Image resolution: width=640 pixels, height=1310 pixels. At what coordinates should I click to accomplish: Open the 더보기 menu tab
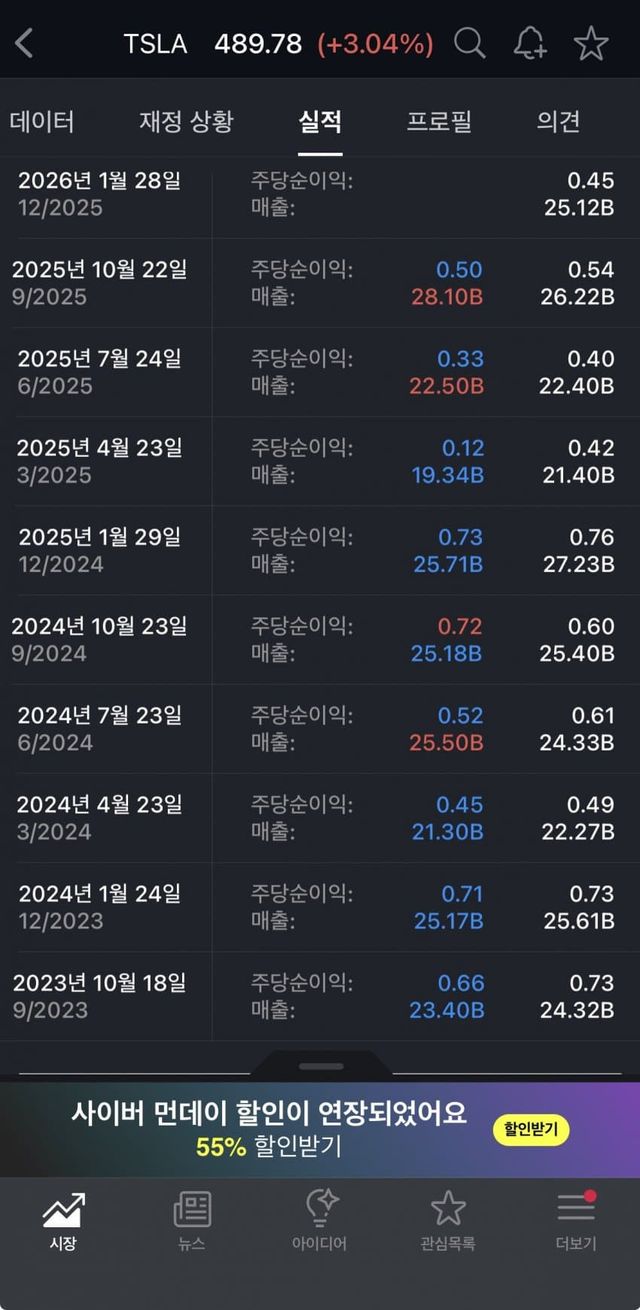[x=576, y=1222]
